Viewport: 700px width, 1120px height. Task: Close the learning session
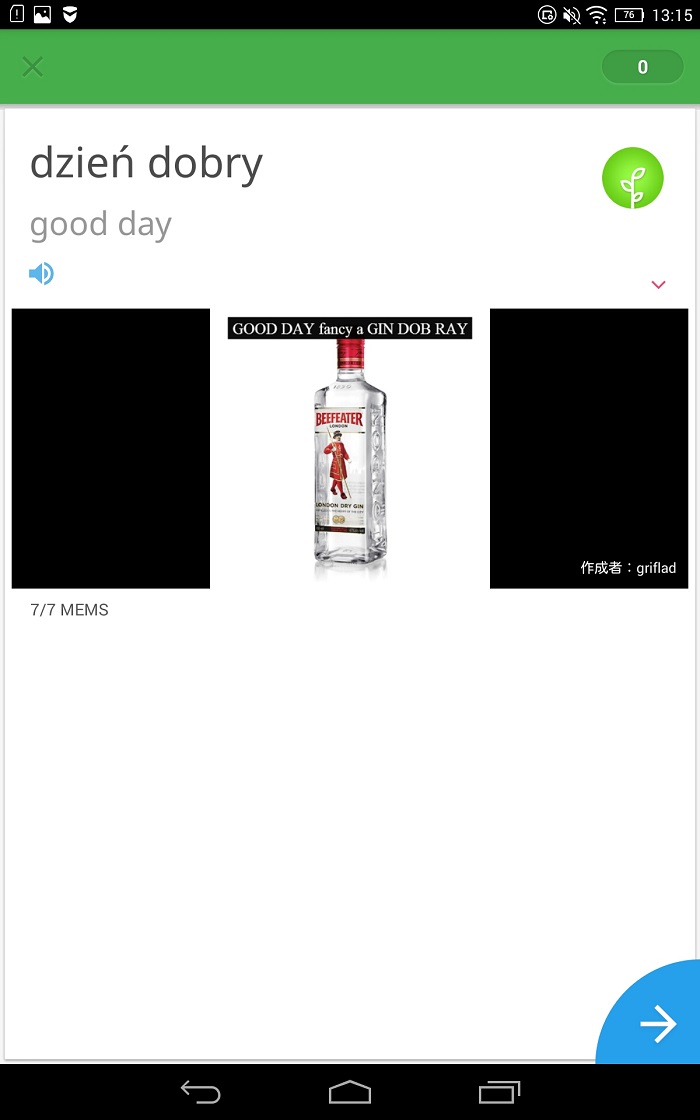click(33, 67)
